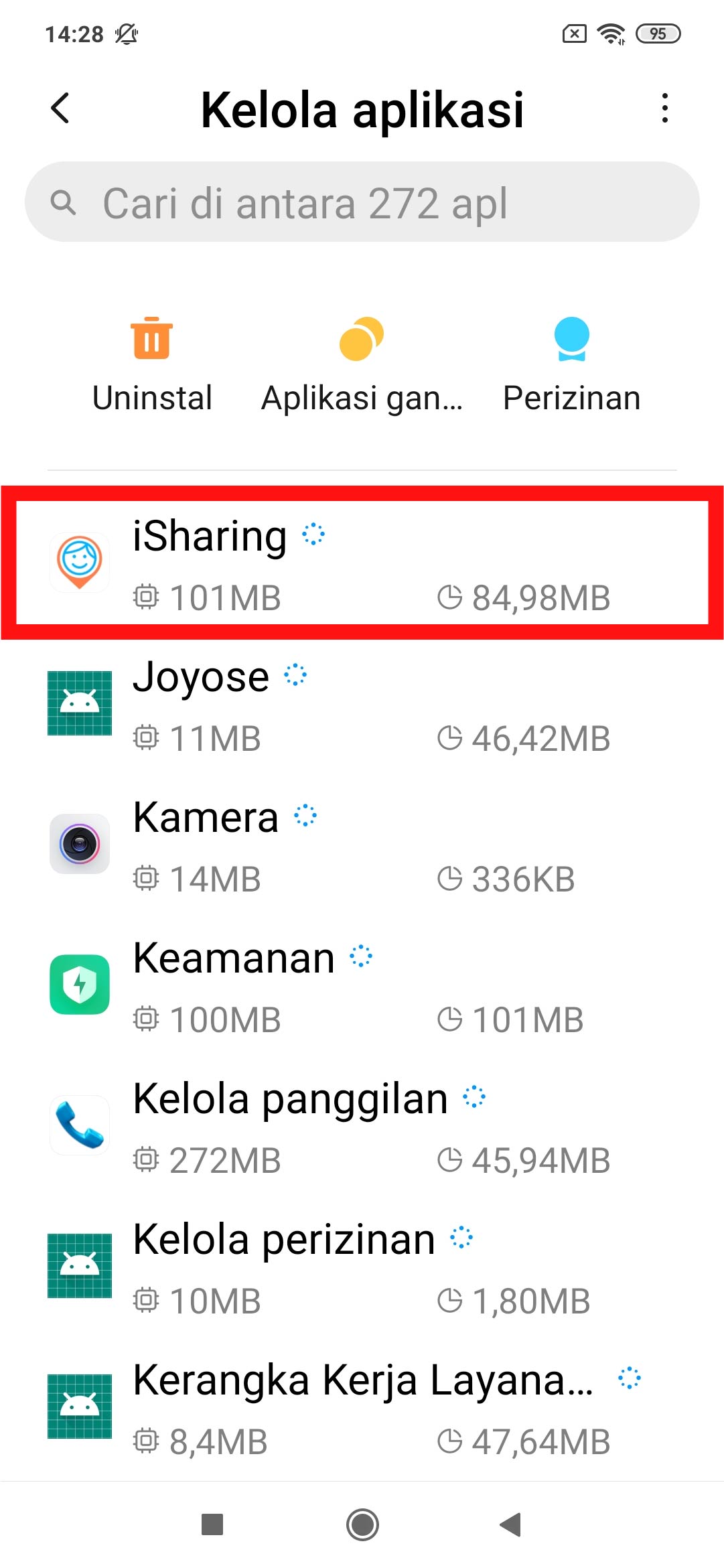The image size is (724, 1568).
Task: Open Kelola perizinan app info
Action: point(362,1267)
